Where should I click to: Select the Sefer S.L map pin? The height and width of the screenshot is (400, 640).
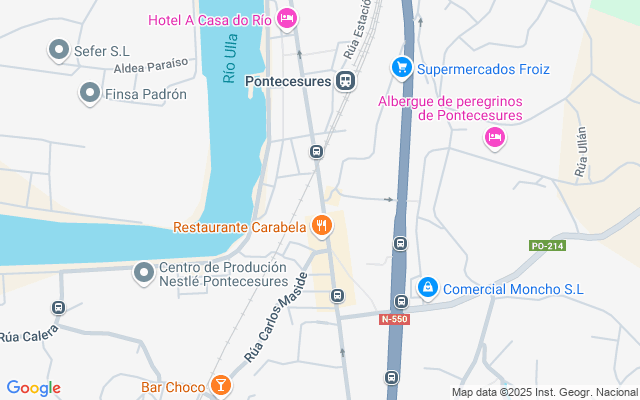(58, 50)
